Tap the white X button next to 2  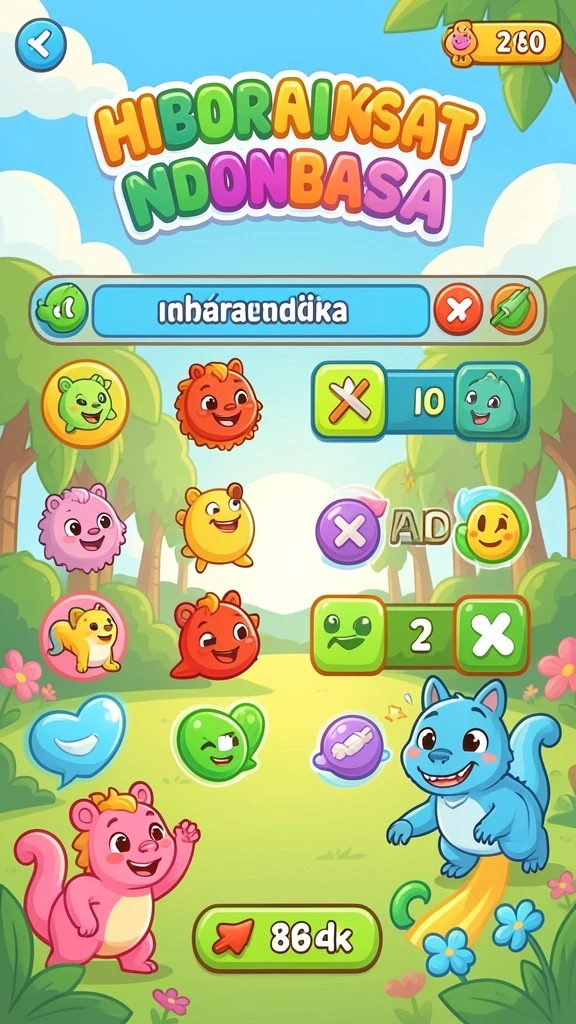point(492,635)
